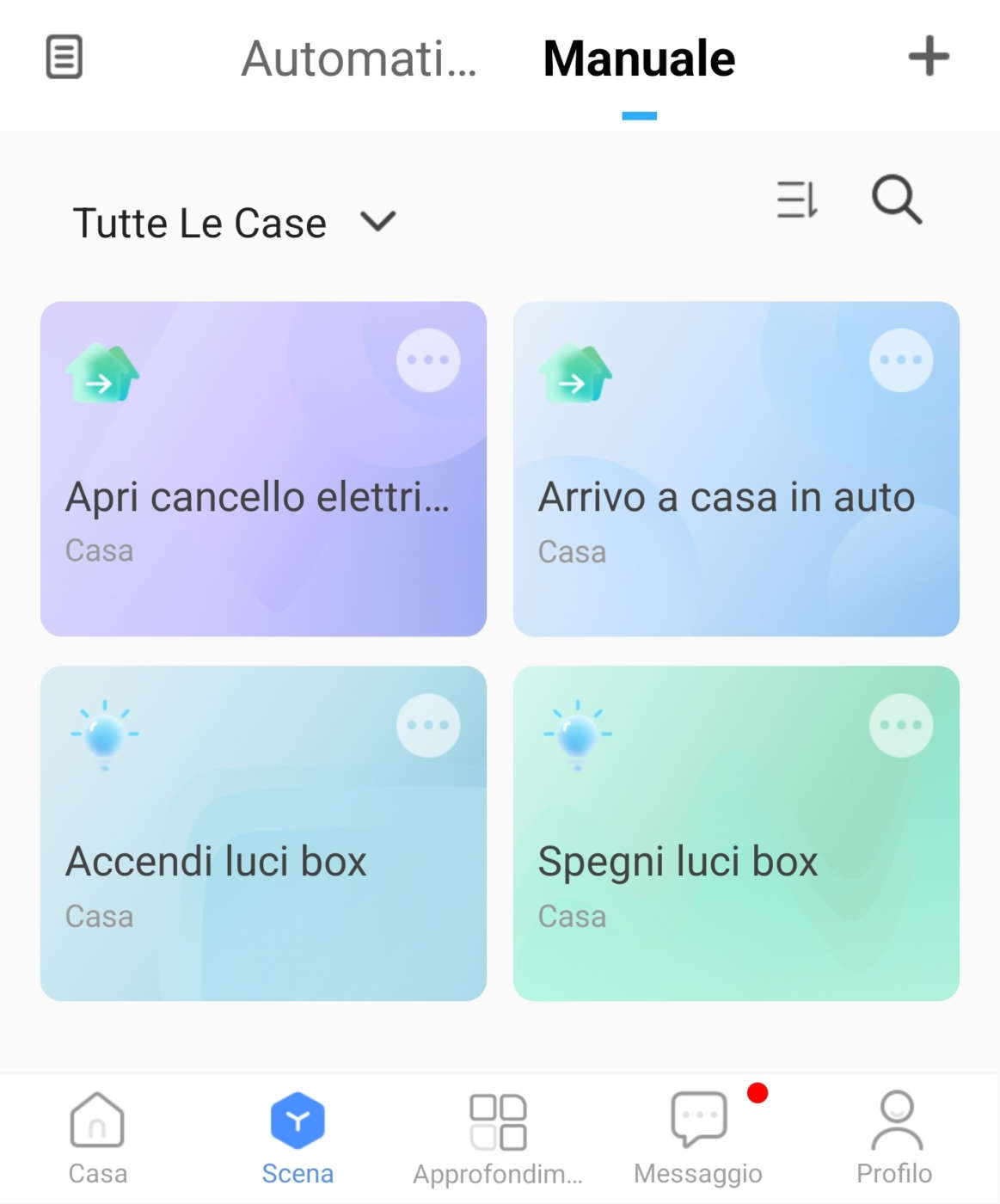Image resolution: width=1000 pixels, height=1204 pixels.
Task: Select the Manuale tab
Action: (639, 58)
